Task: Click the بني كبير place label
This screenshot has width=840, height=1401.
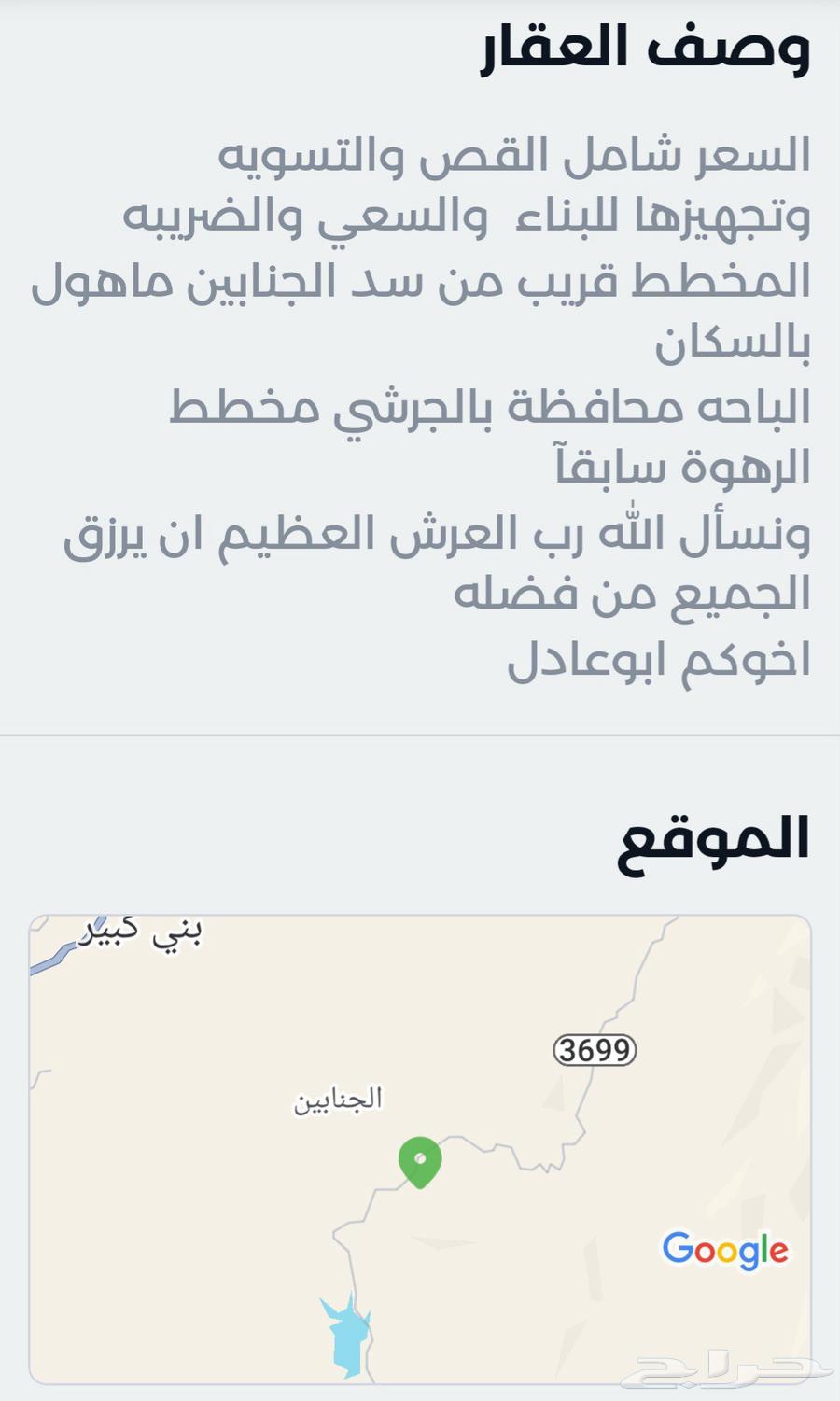Action: pos(140,933)
